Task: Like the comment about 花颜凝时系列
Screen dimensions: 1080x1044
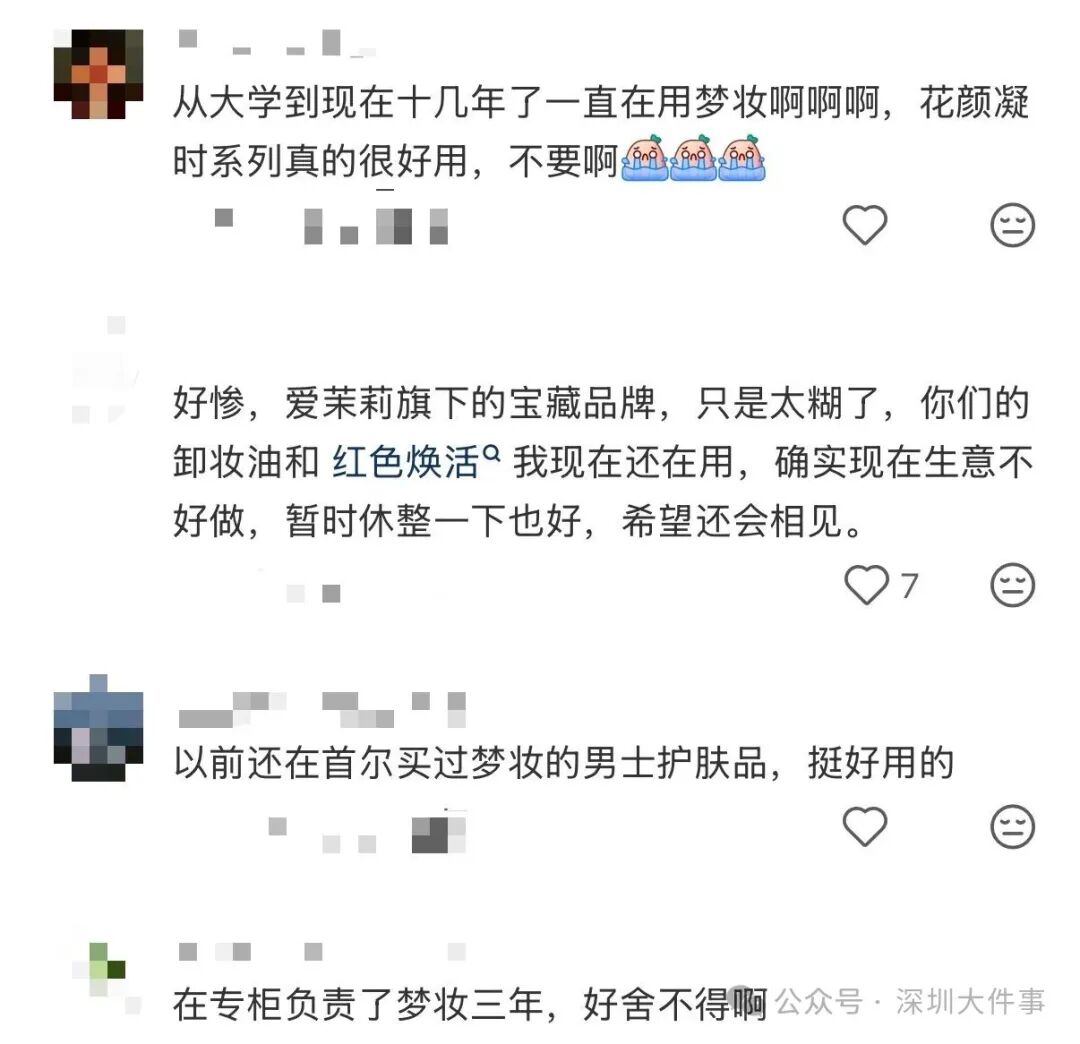Action: [x=865, y=226]
